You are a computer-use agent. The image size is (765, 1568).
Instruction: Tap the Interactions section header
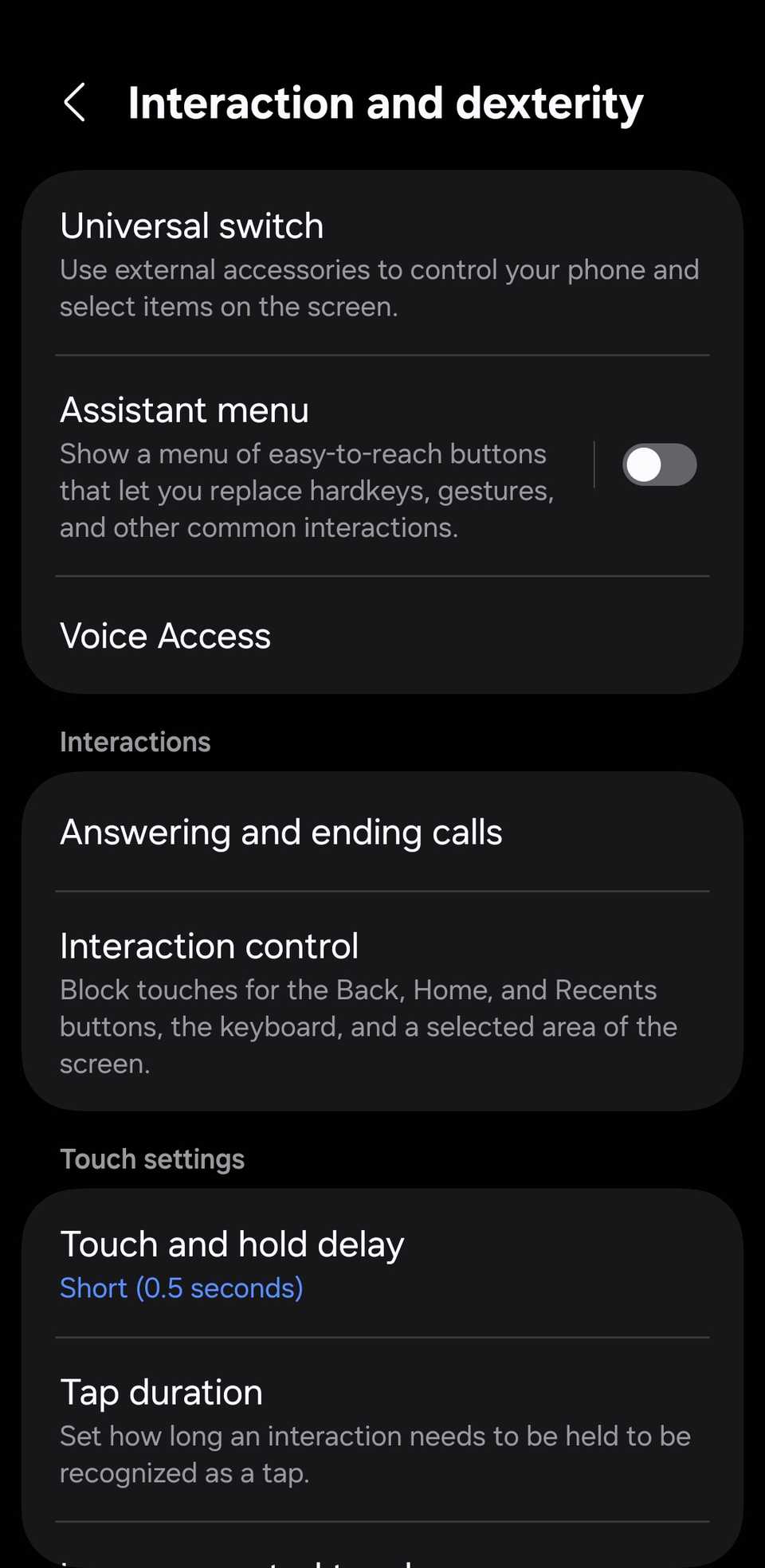(x=135, y=742)
